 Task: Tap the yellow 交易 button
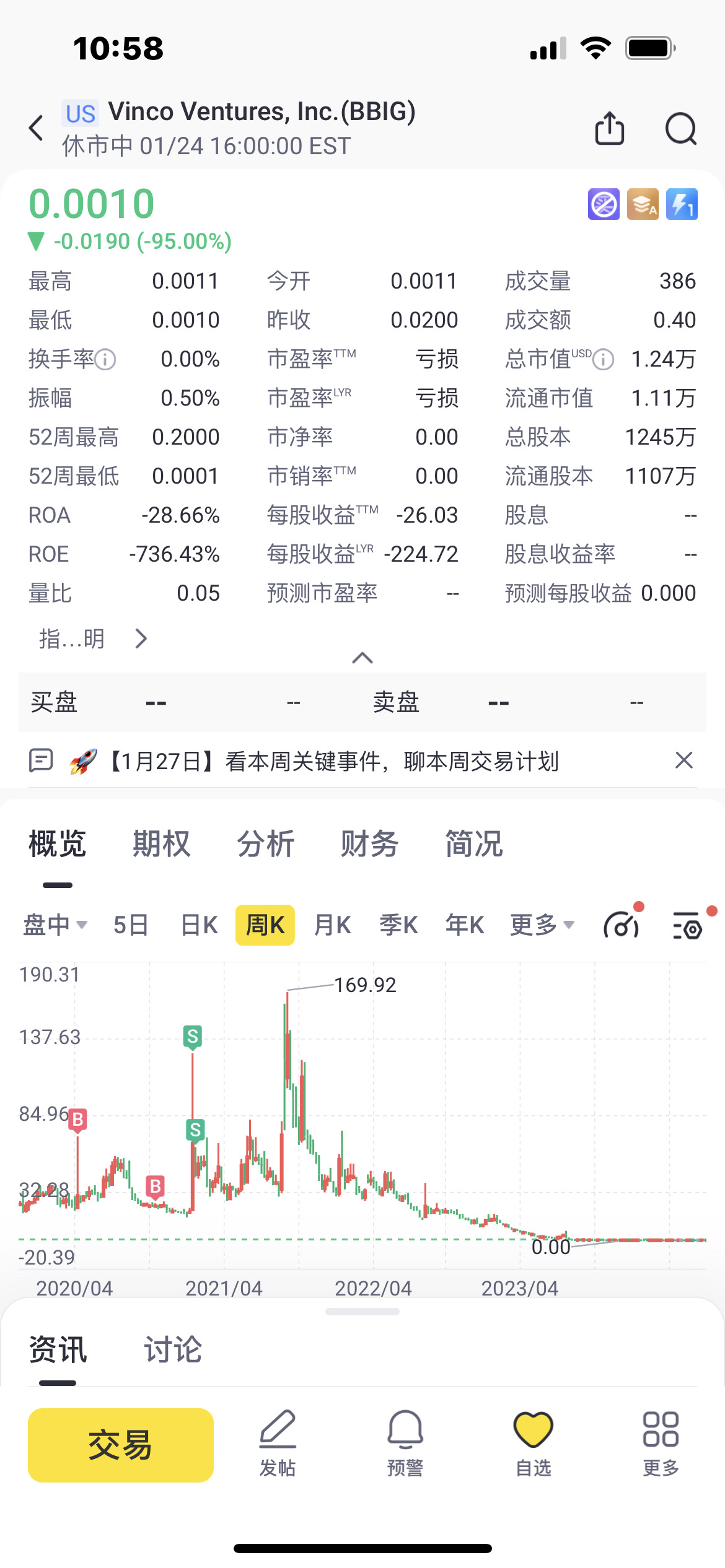pos(121,1445)
